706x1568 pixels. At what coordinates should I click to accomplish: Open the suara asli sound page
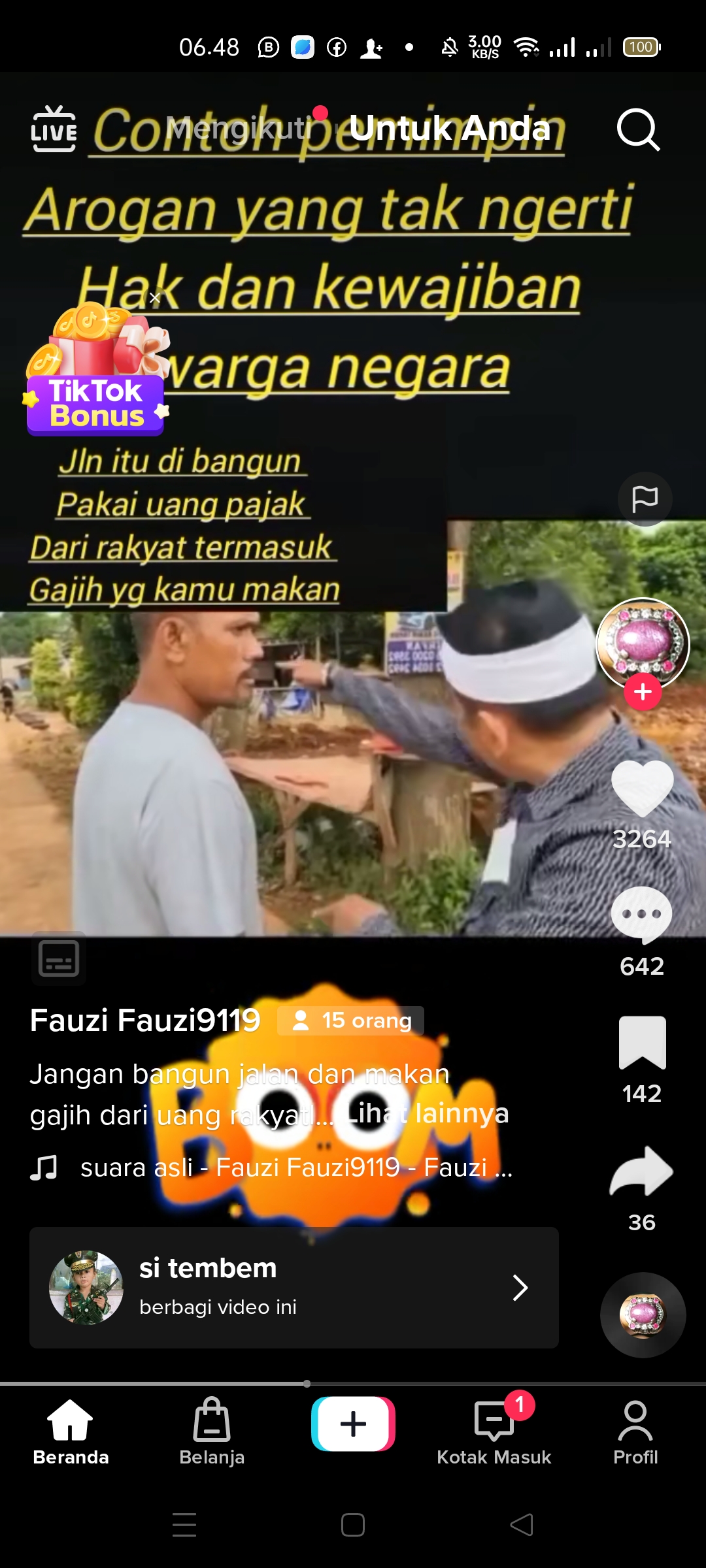coord(294,1168)
